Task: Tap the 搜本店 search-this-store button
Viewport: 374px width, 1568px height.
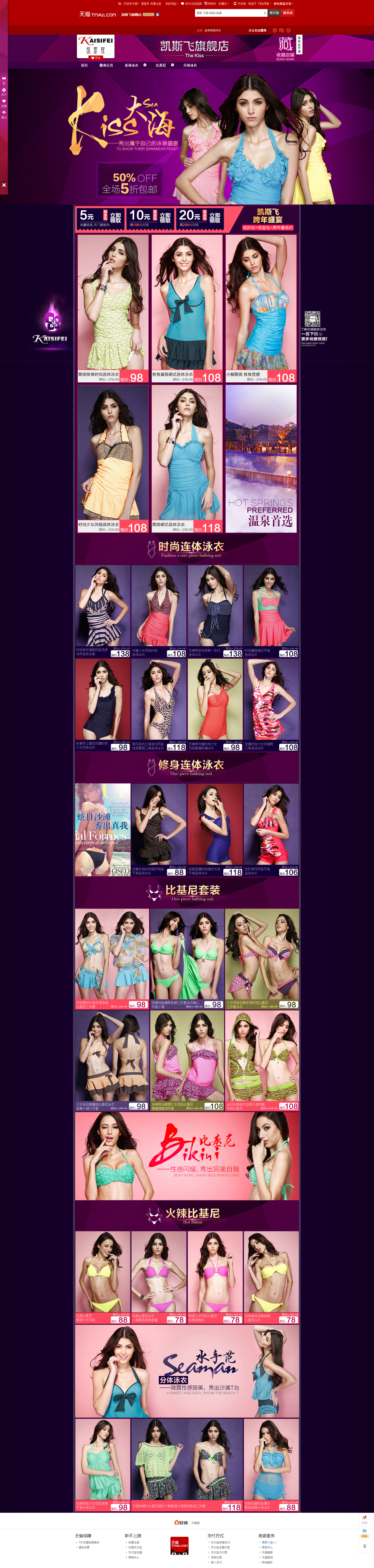Action: (288, 13)
